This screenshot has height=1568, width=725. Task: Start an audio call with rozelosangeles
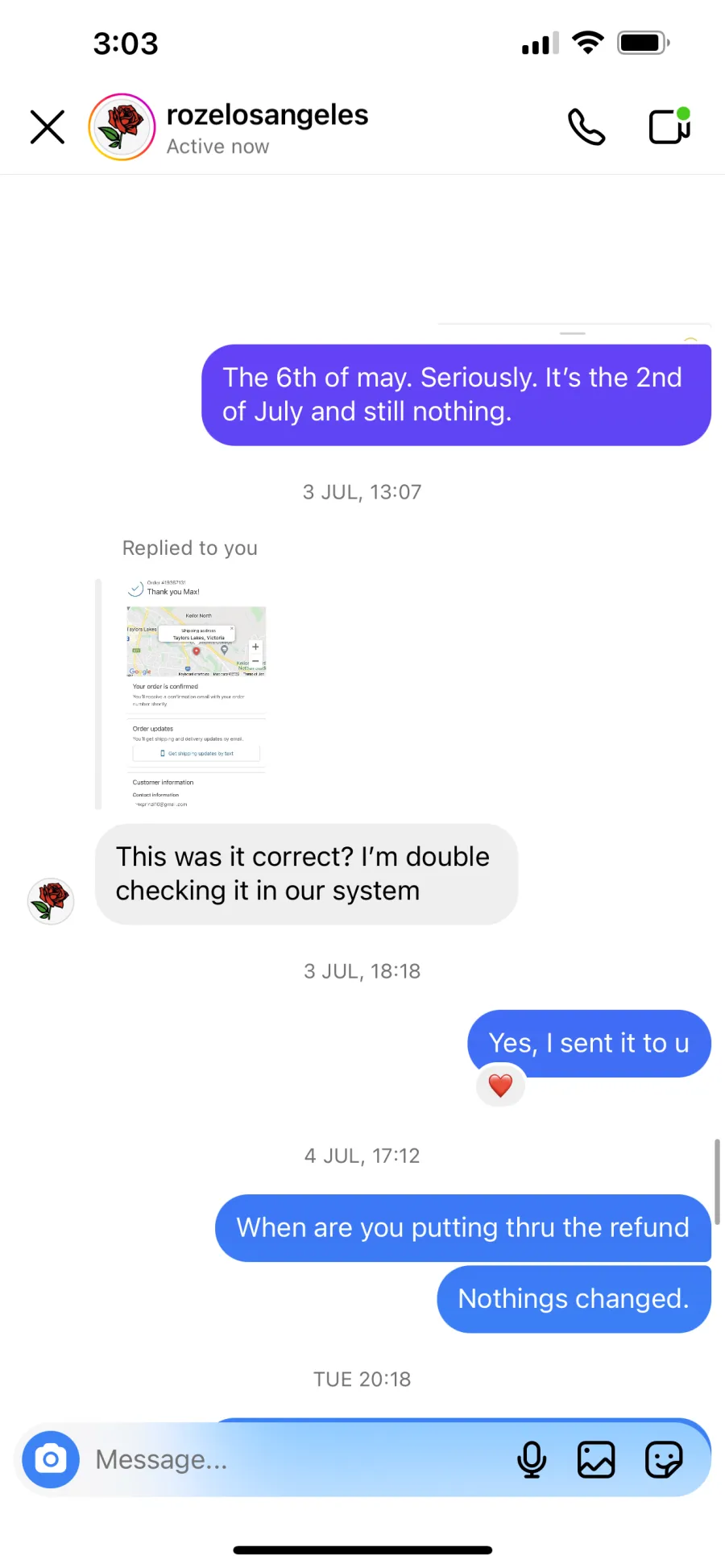[x=586, y=126]
